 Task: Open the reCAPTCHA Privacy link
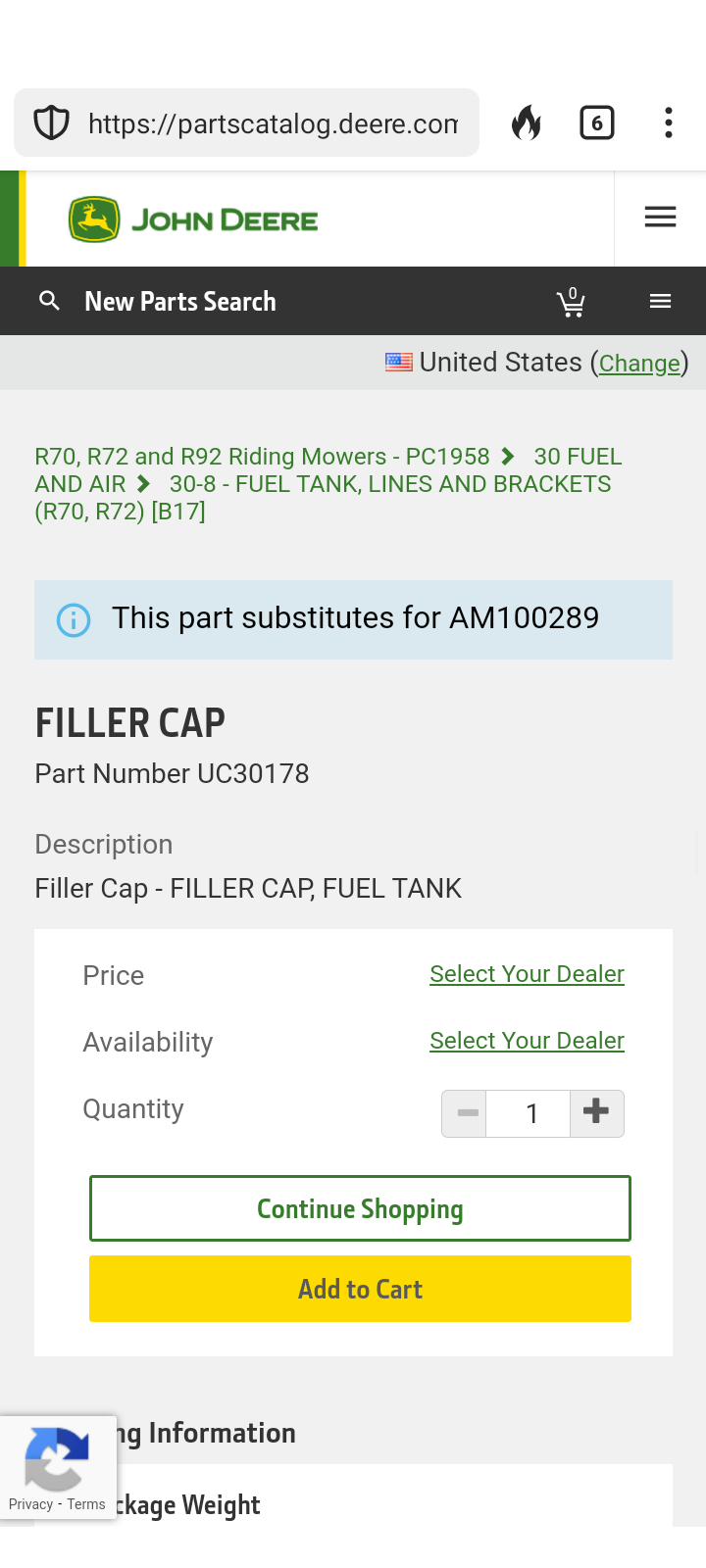30,1504
